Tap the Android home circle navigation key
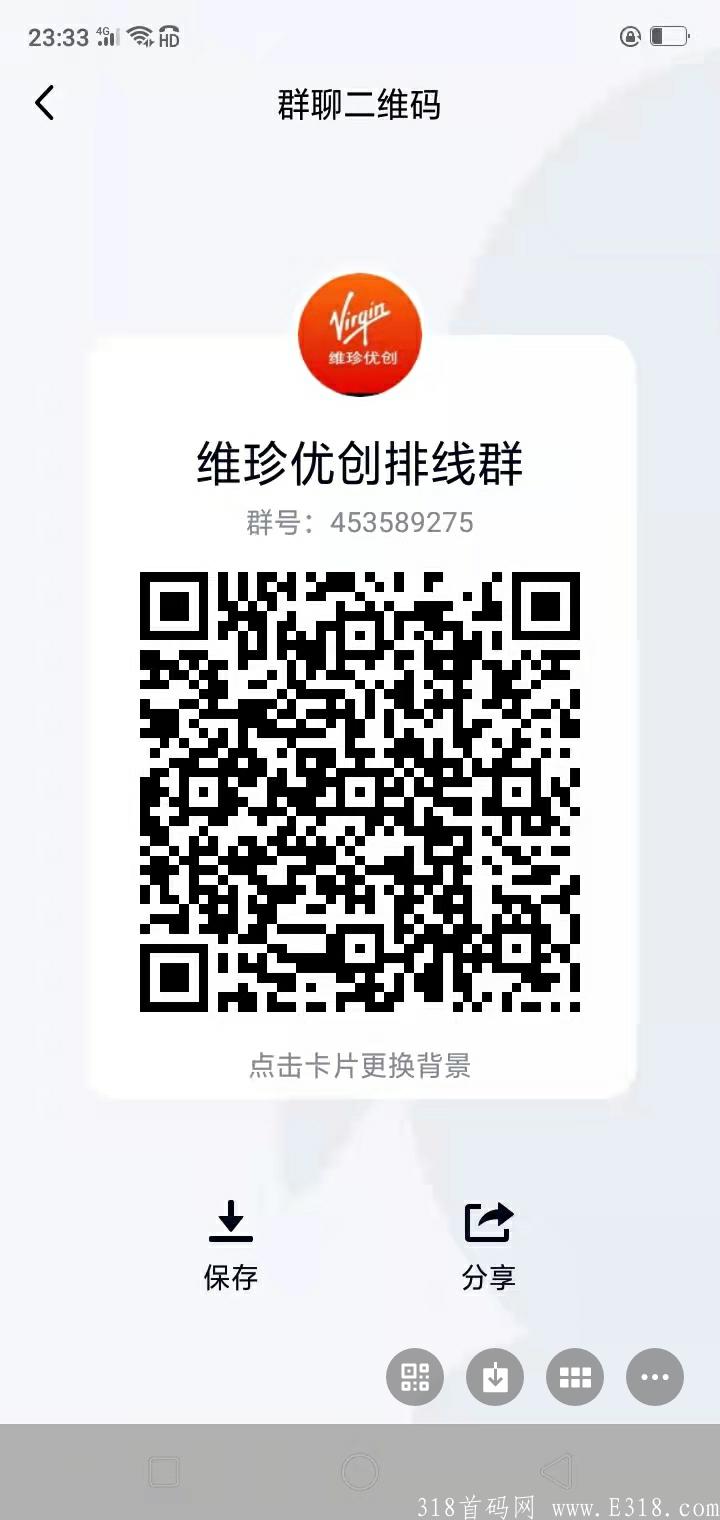The width and height of the screenshot is (720, 1520). tap(360, 1473)
